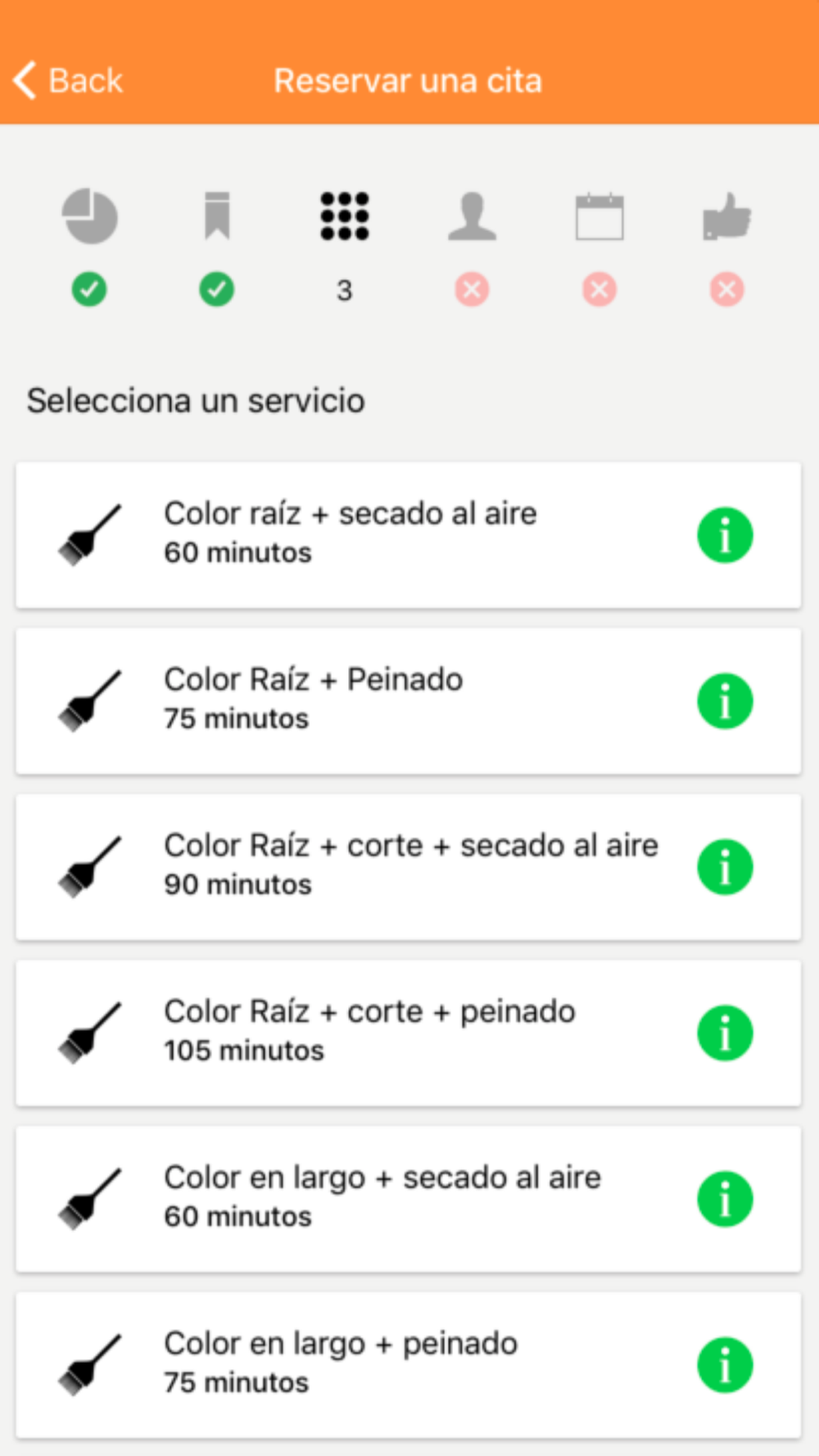The image size is (819, 1456).
Task: View info on Color Raíz + corte + secado al aire
Action: [725, 867]
